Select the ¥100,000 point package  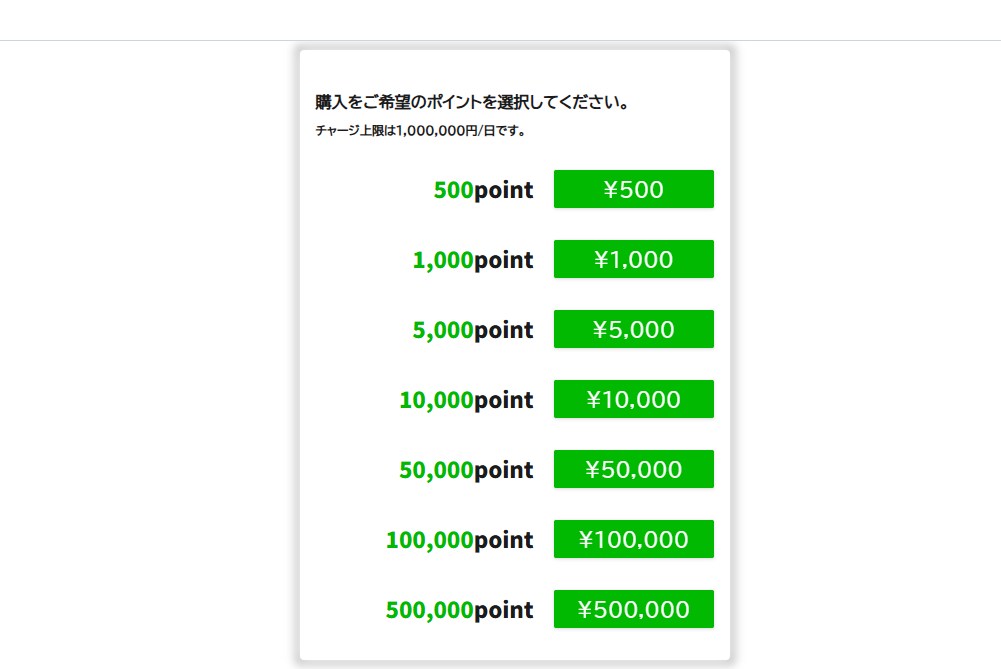pos(633,539)
